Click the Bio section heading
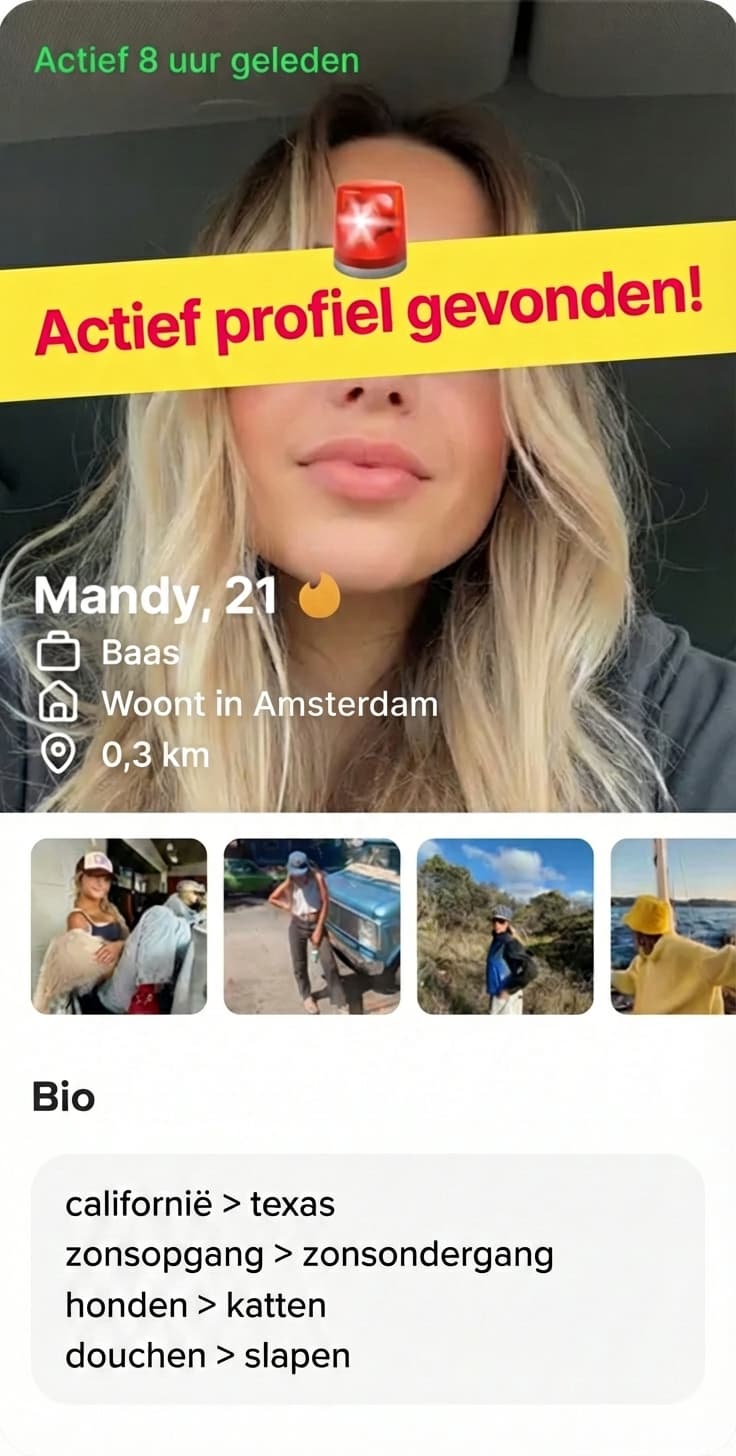 [x=64, y=1096]
